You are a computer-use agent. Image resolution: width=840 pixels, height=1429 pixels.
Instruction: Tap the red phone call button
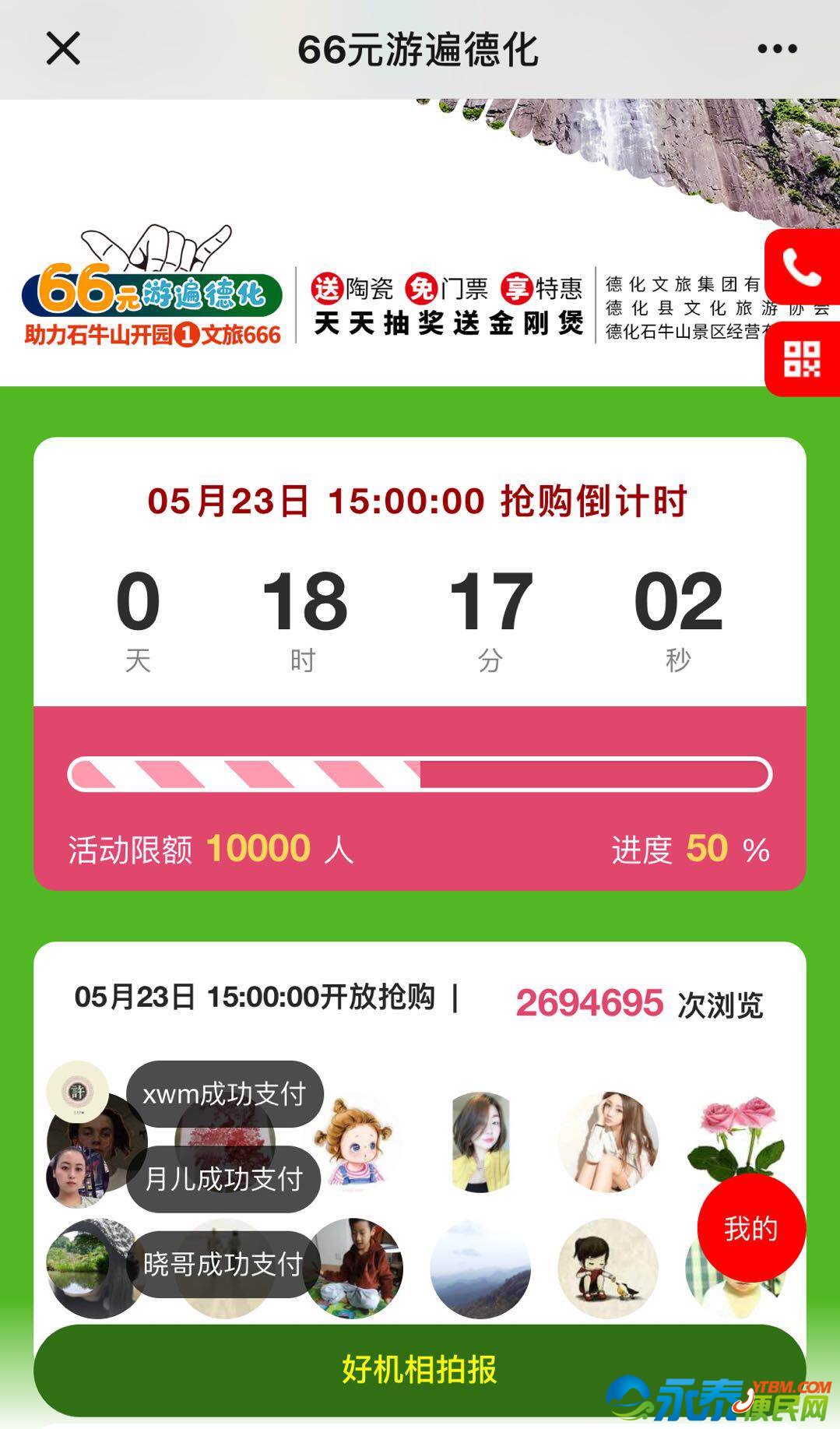coord(802,269)
